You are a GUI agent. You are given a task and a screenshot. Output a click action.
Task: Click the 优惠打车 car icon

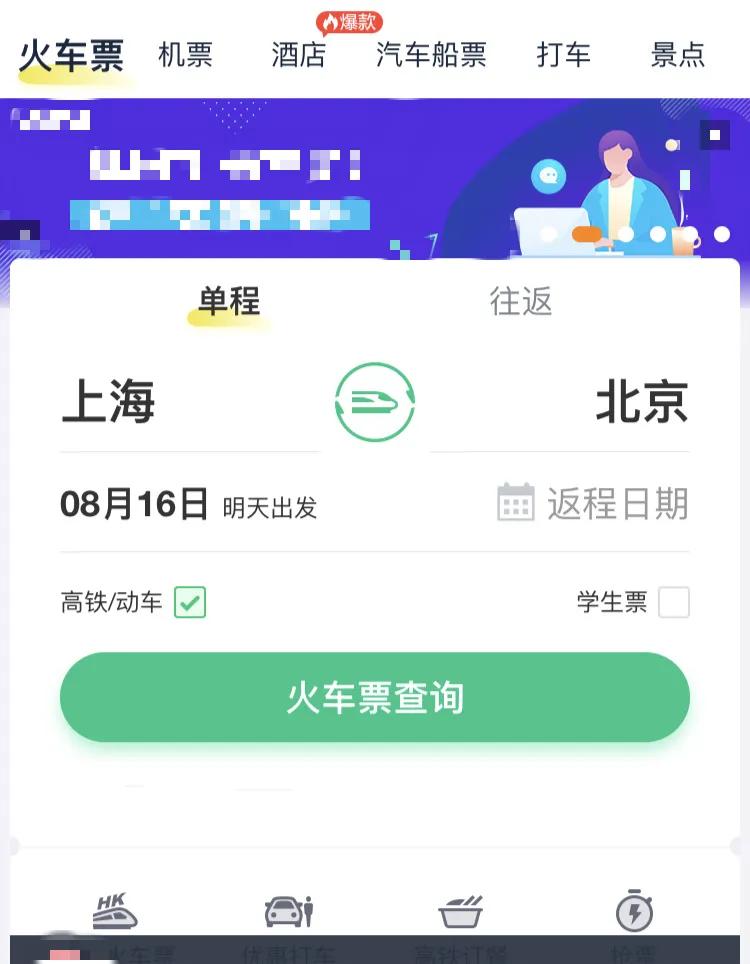pos(287,913)
